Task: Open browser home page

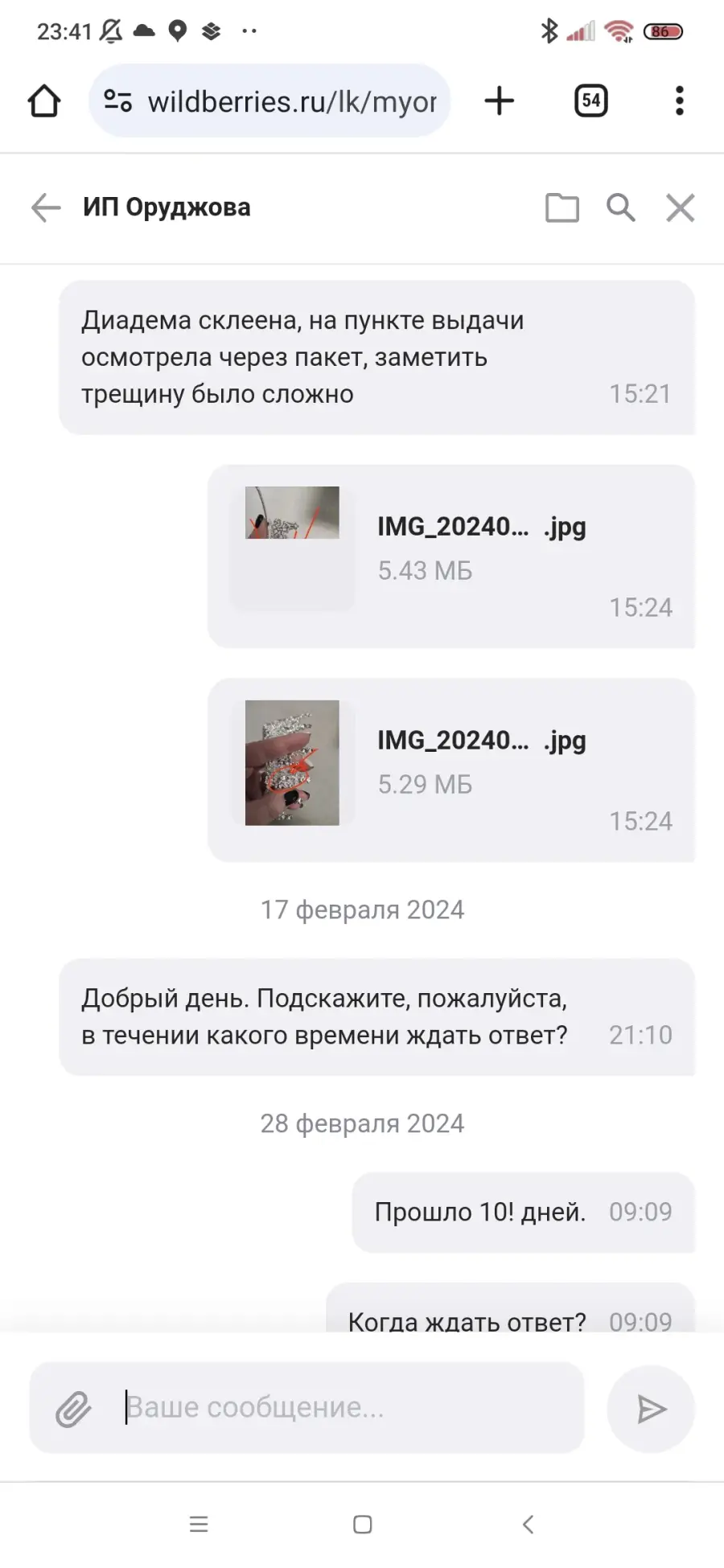Action: click(44, 101)
